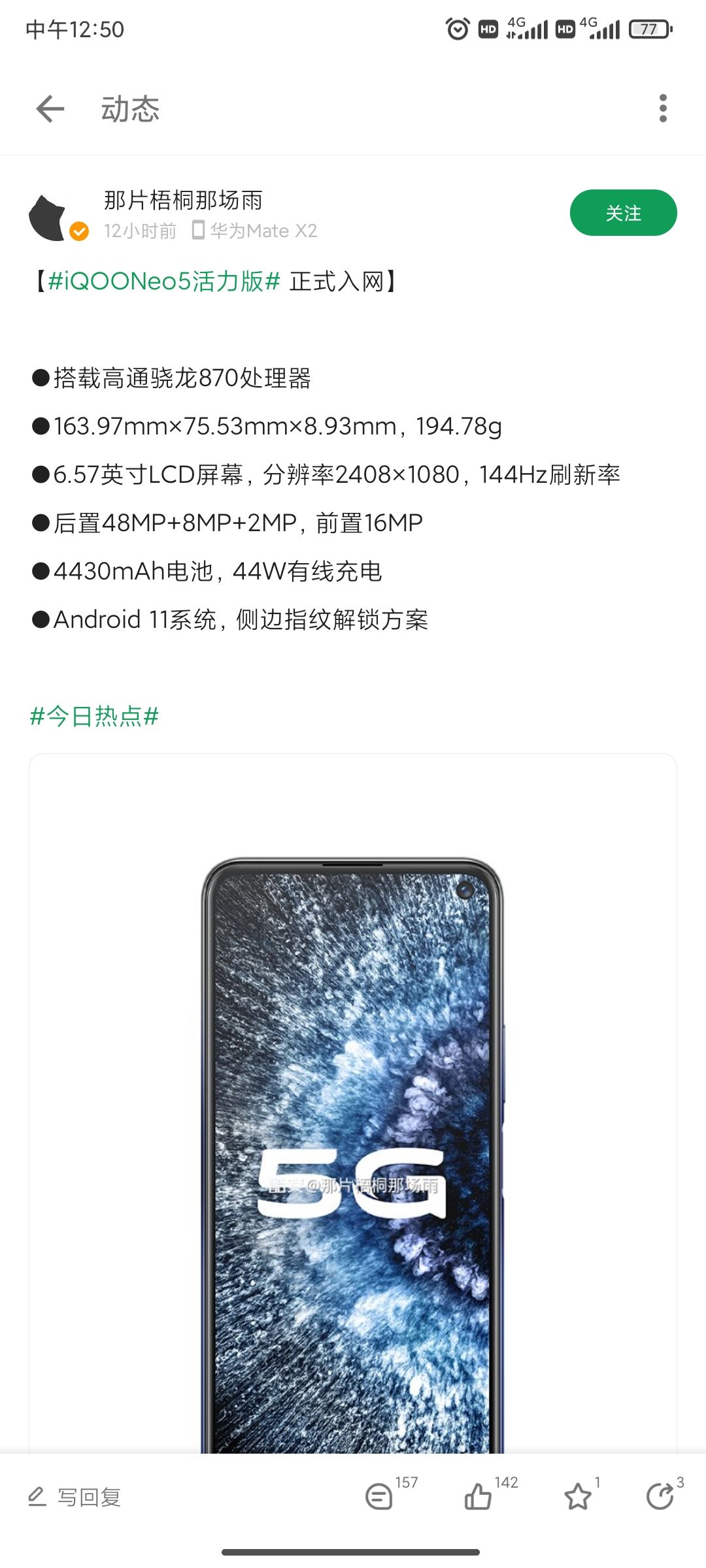Go back using the arrow icon

coord(50,108)
